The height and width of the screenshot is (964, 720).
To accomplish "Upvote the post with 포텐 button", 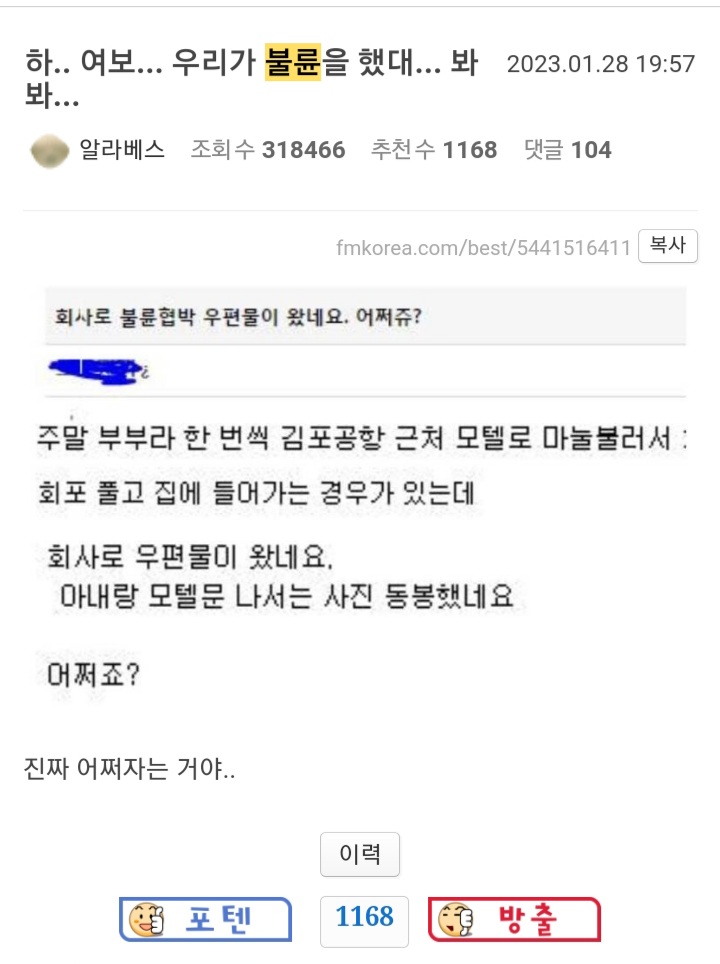I will click(206, 919).
